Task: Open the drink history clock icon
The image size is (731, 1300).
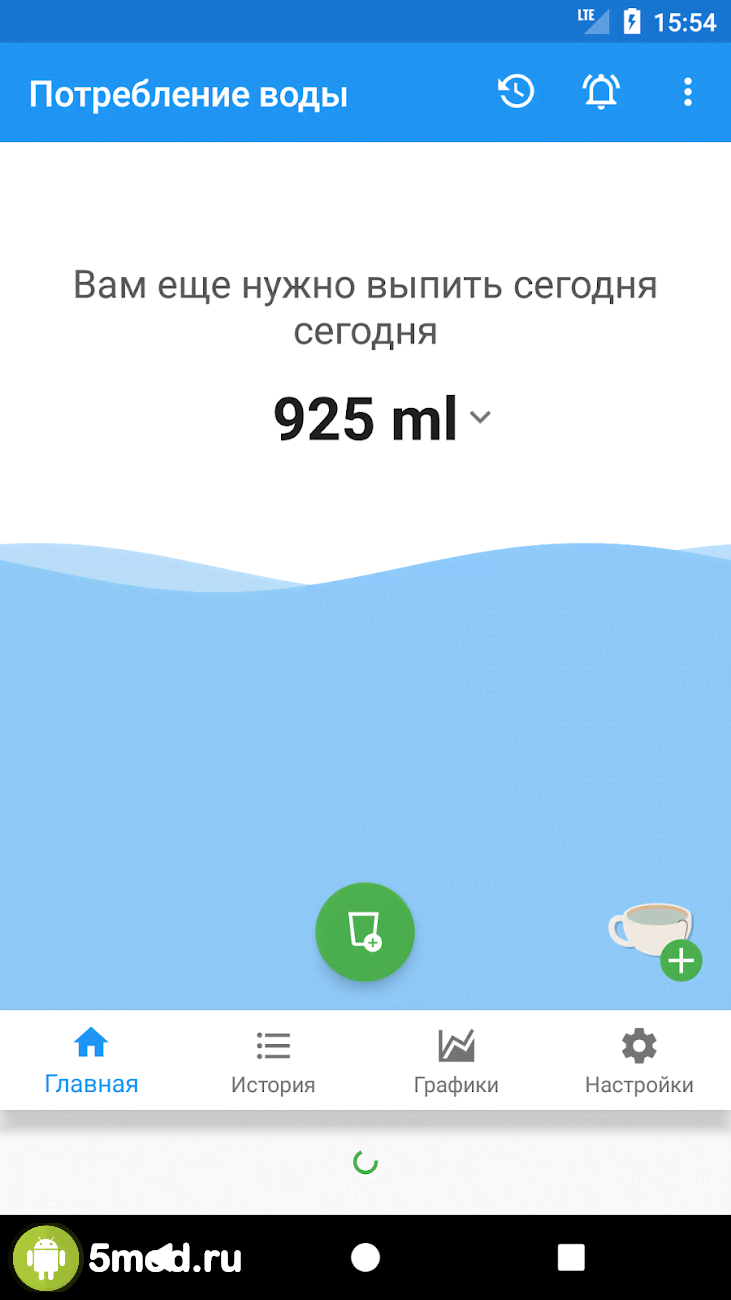Action: point(516,93)
